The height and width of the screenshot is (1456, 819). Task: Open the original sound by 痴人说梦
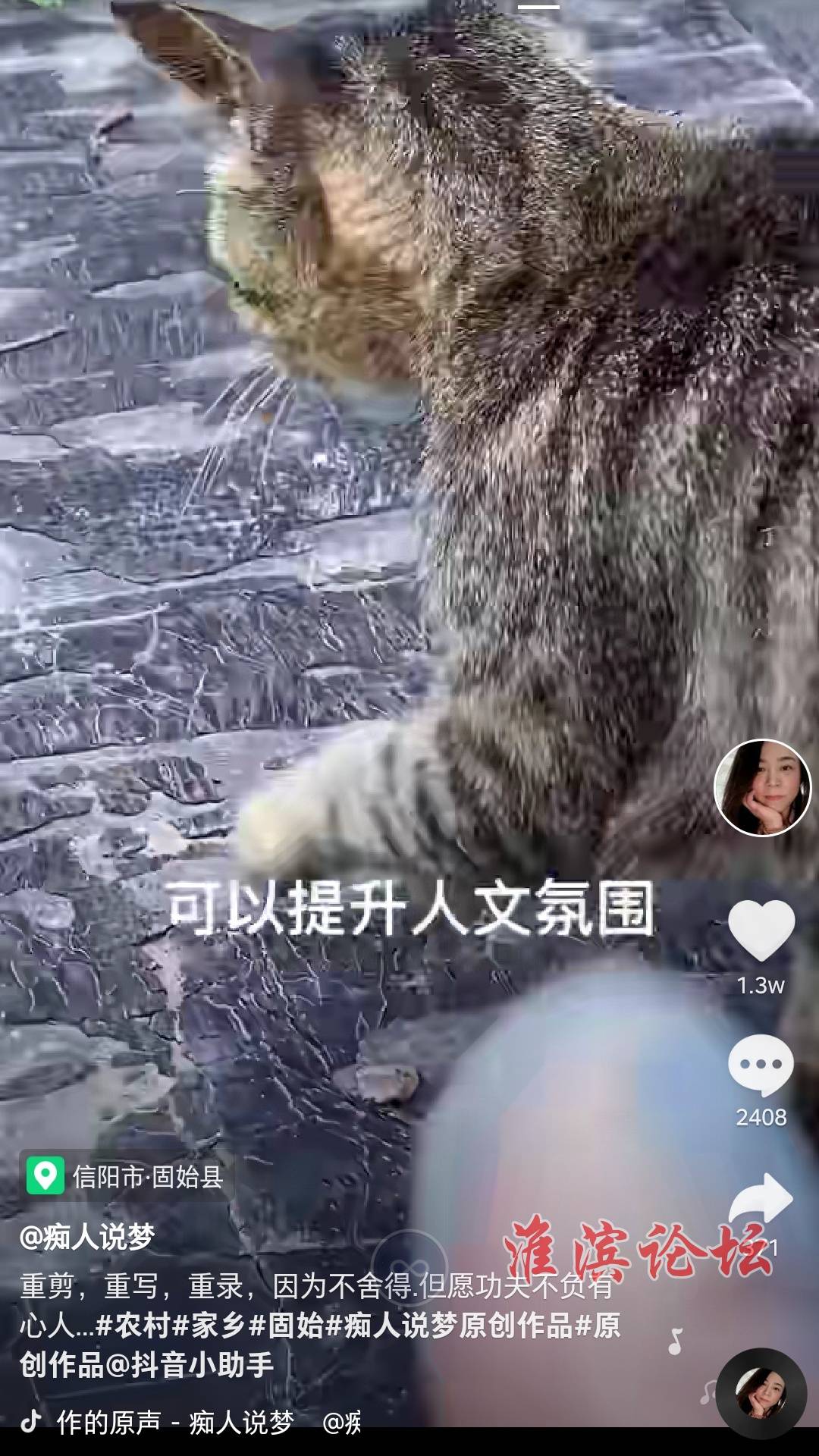[174, 1423]
